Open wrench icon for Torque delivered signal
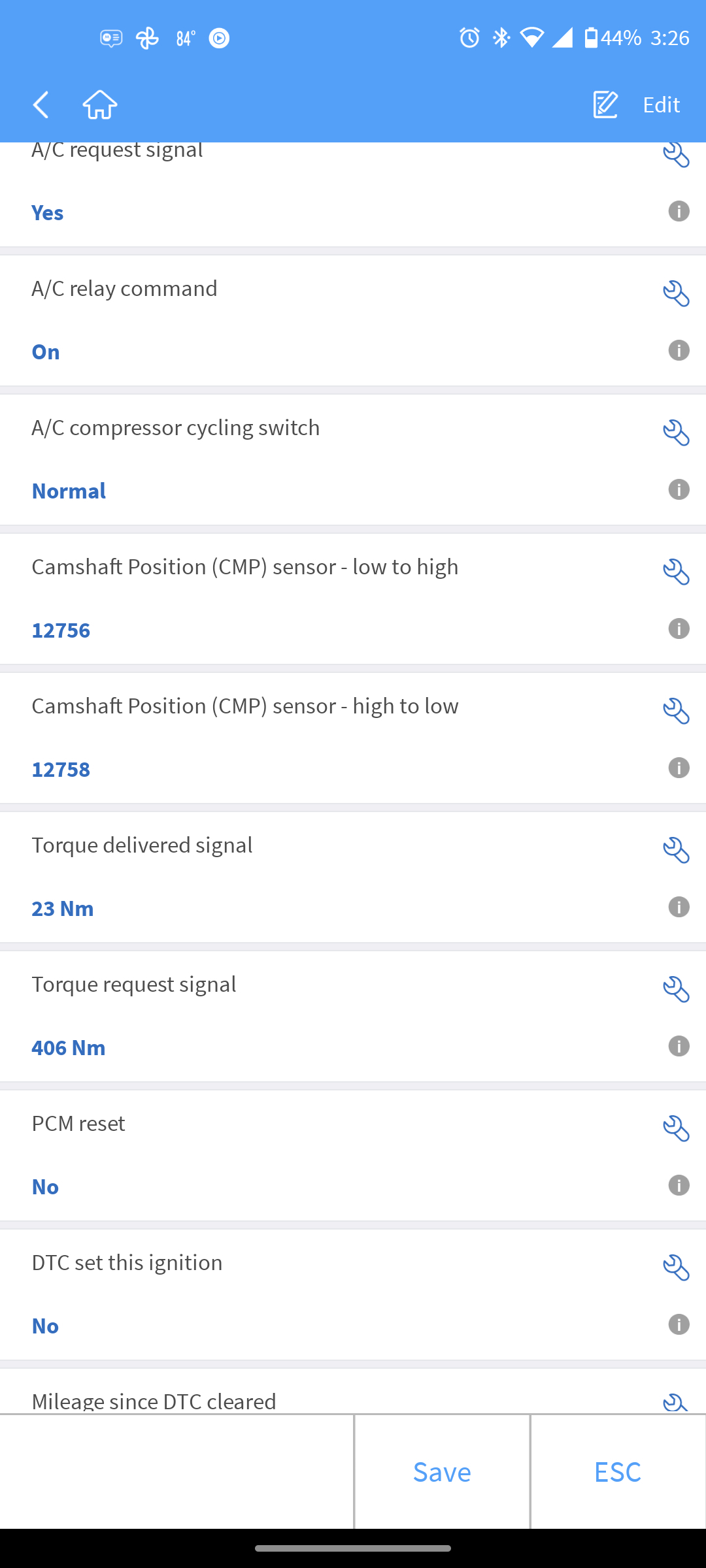This screenshot has width=706, height=1568. [x=676, y=850]
